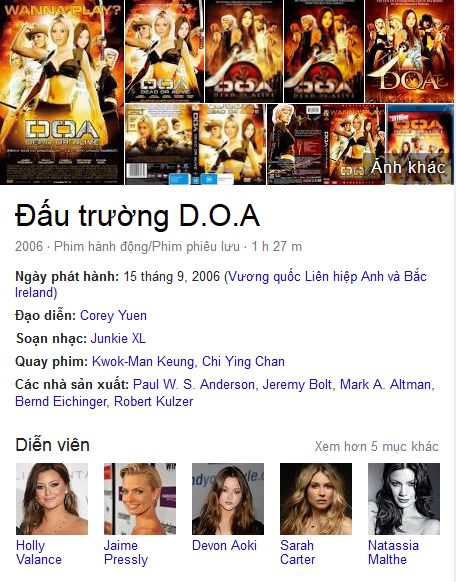Open director Corey Yuen's link
Screen dimensions: 456x582
click(x=113, y=315)
